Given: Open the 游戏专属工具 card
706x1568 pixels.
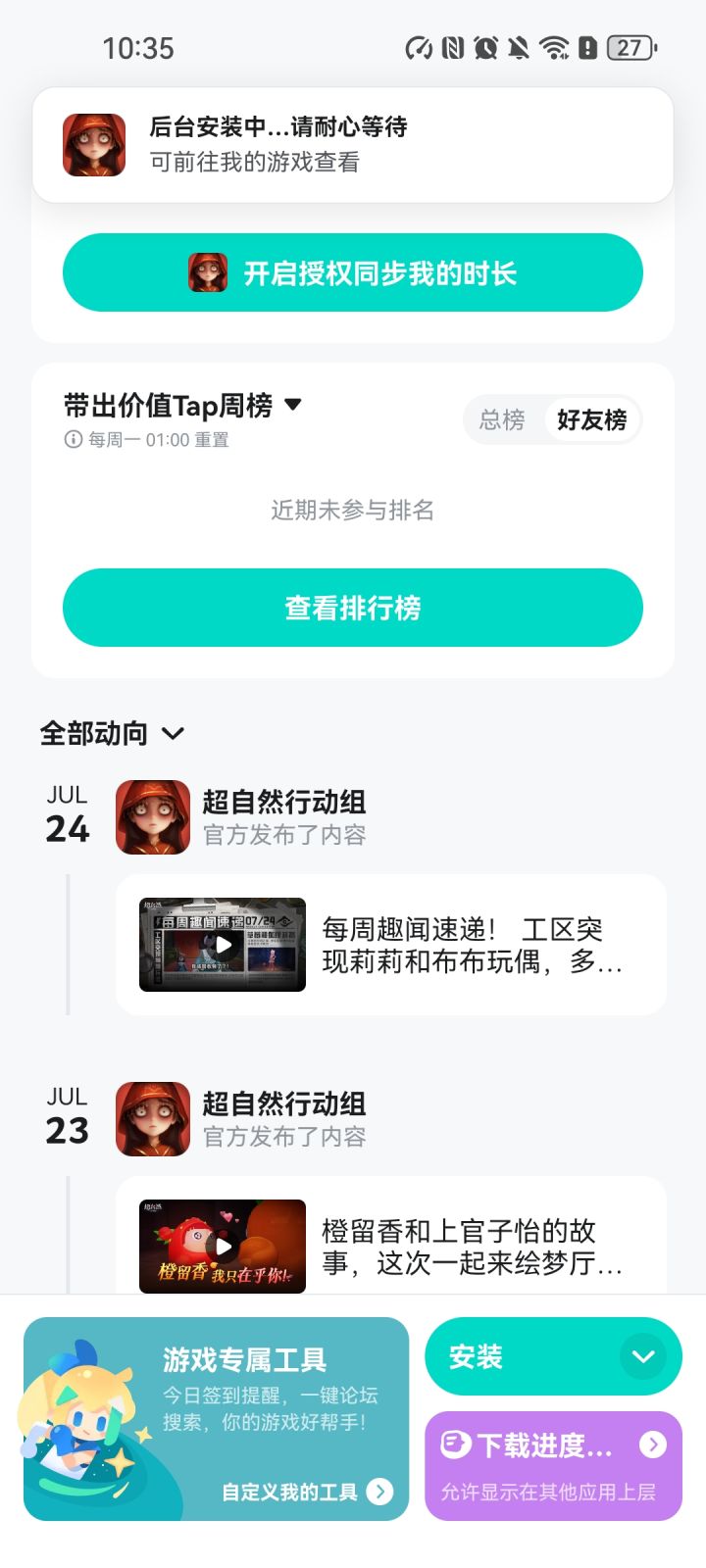Looking at the screenshot, I should (216, 1419).
